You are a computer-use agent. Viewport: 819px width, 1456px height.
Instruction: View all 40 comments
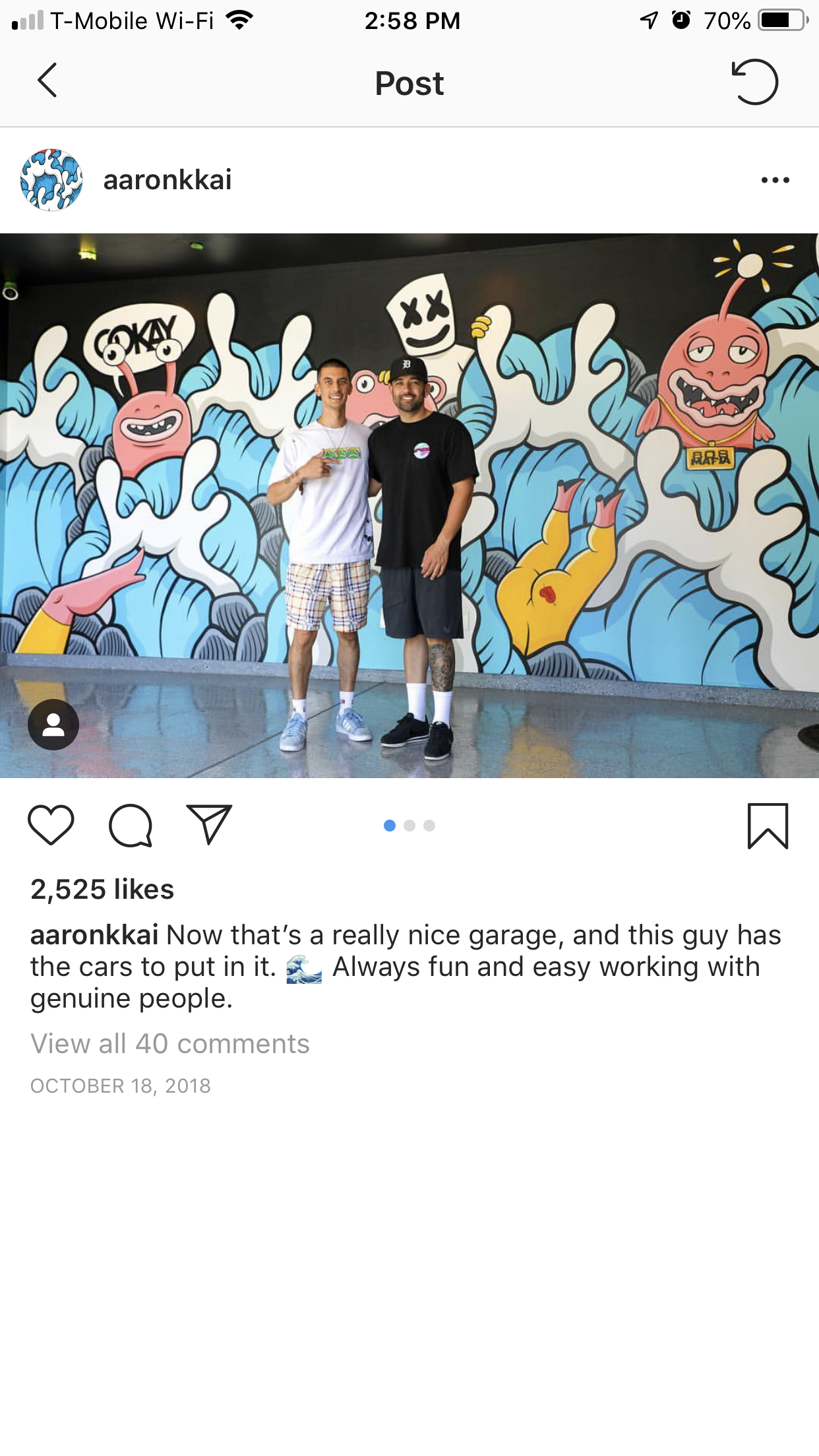[170, 1044]
